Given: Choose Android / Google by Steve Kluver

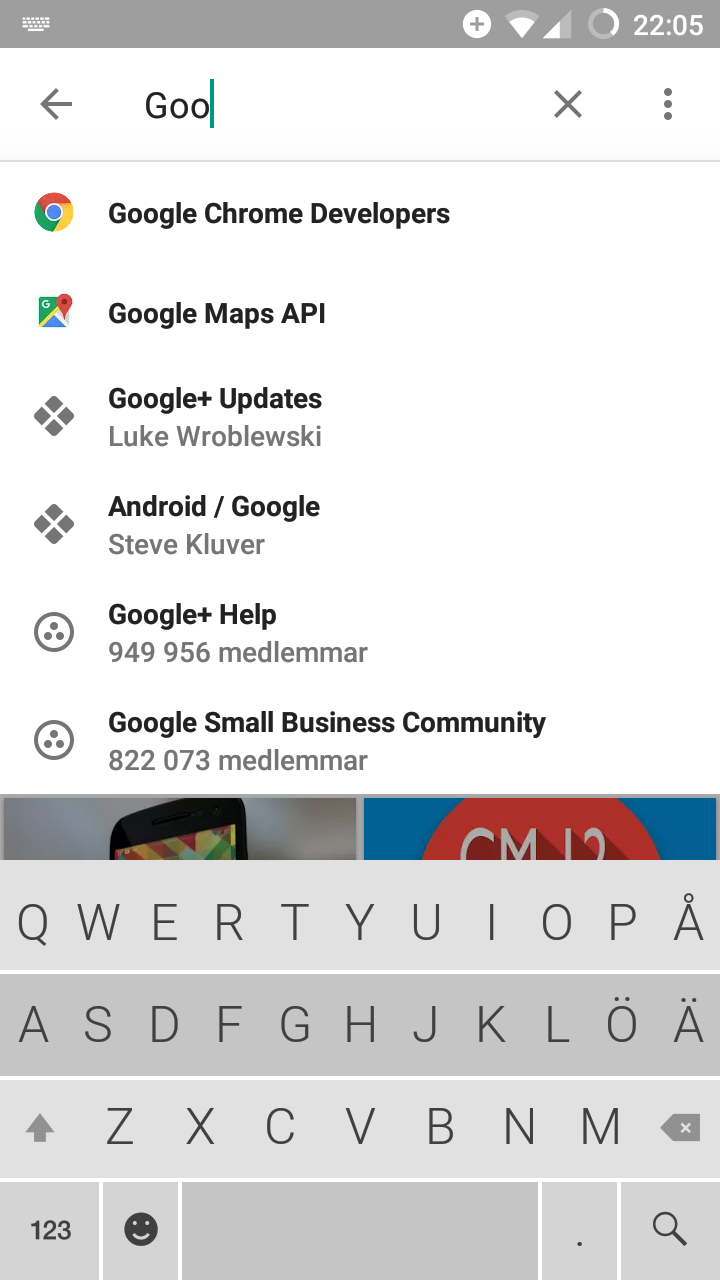Looking at the screenshot, I should click(x=214, y=524).
